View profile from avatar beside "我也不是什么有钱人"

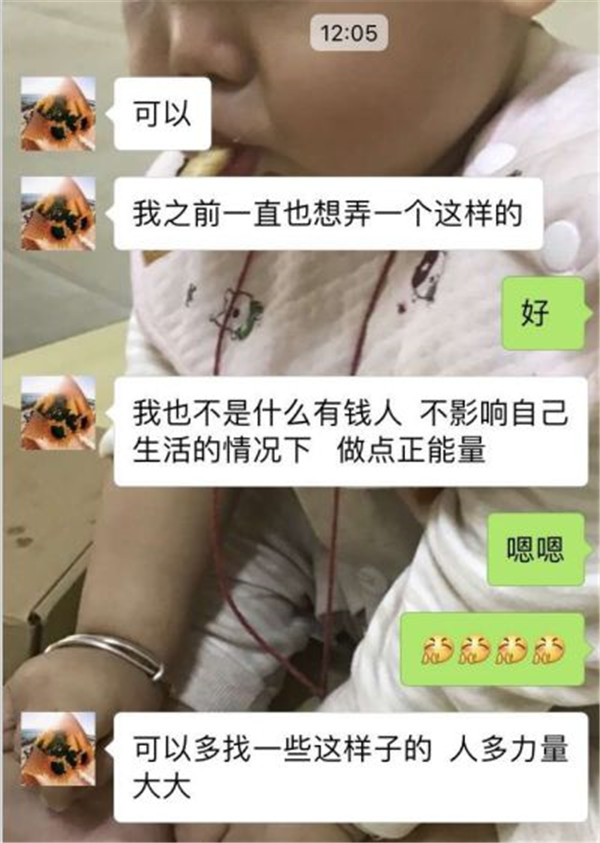click(x=58, y=412)
